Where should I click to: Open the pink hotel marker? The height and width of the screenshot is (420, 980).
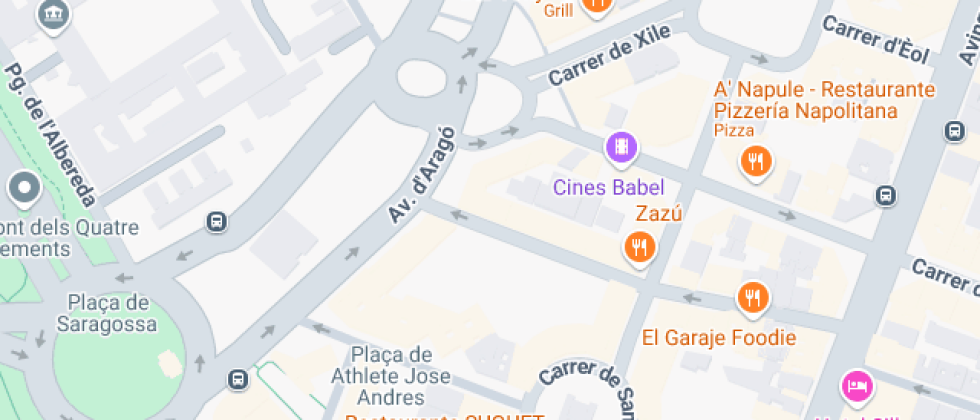tap(856, 383)
